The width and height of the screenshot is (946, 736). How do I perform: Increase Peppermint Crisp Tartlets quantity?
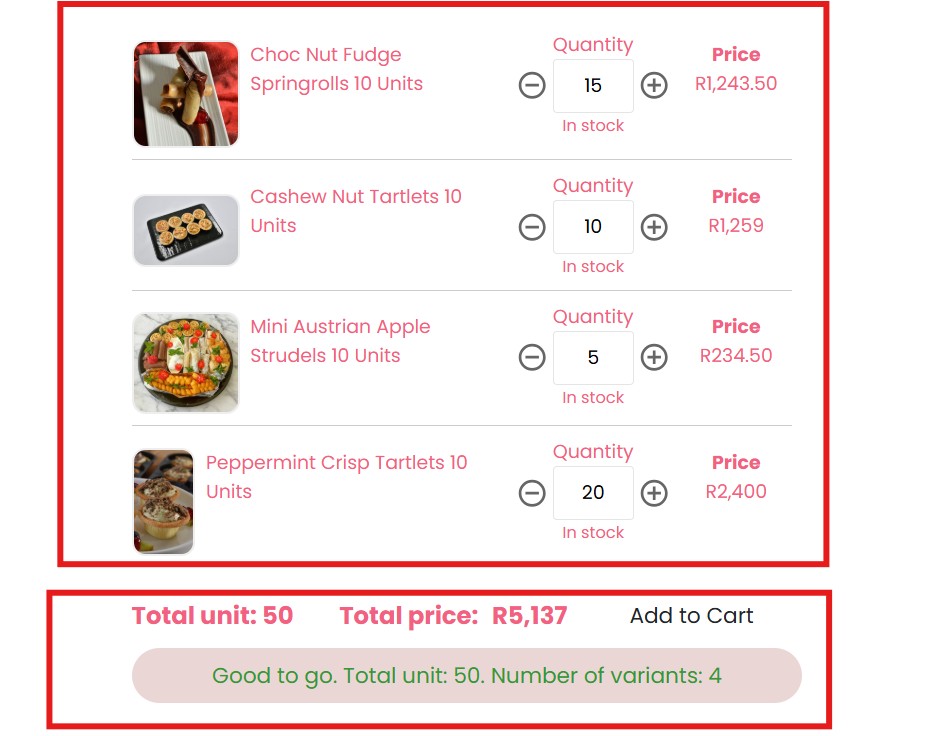click(654, 493)
